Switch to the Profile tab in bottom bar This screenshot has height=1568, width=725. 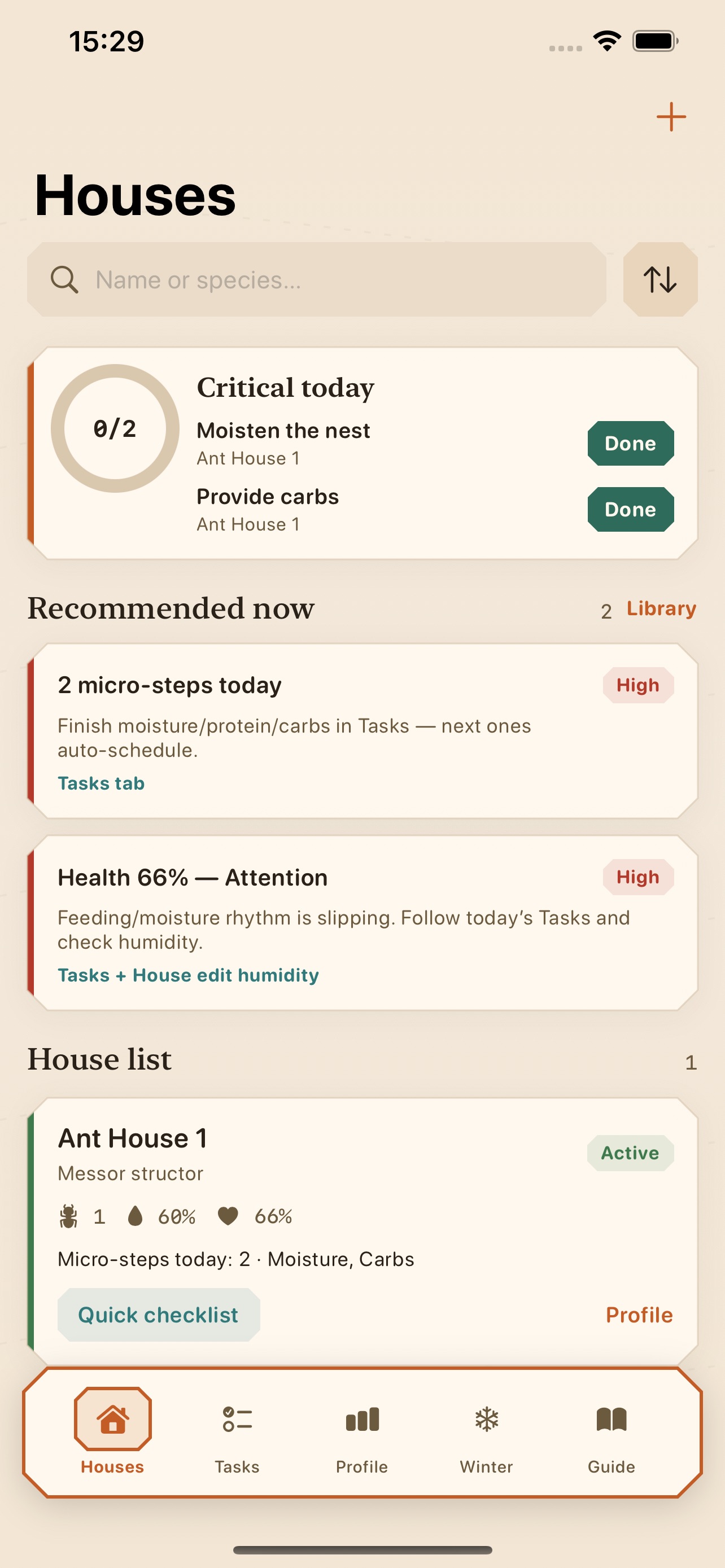(x=362, y=1438)
